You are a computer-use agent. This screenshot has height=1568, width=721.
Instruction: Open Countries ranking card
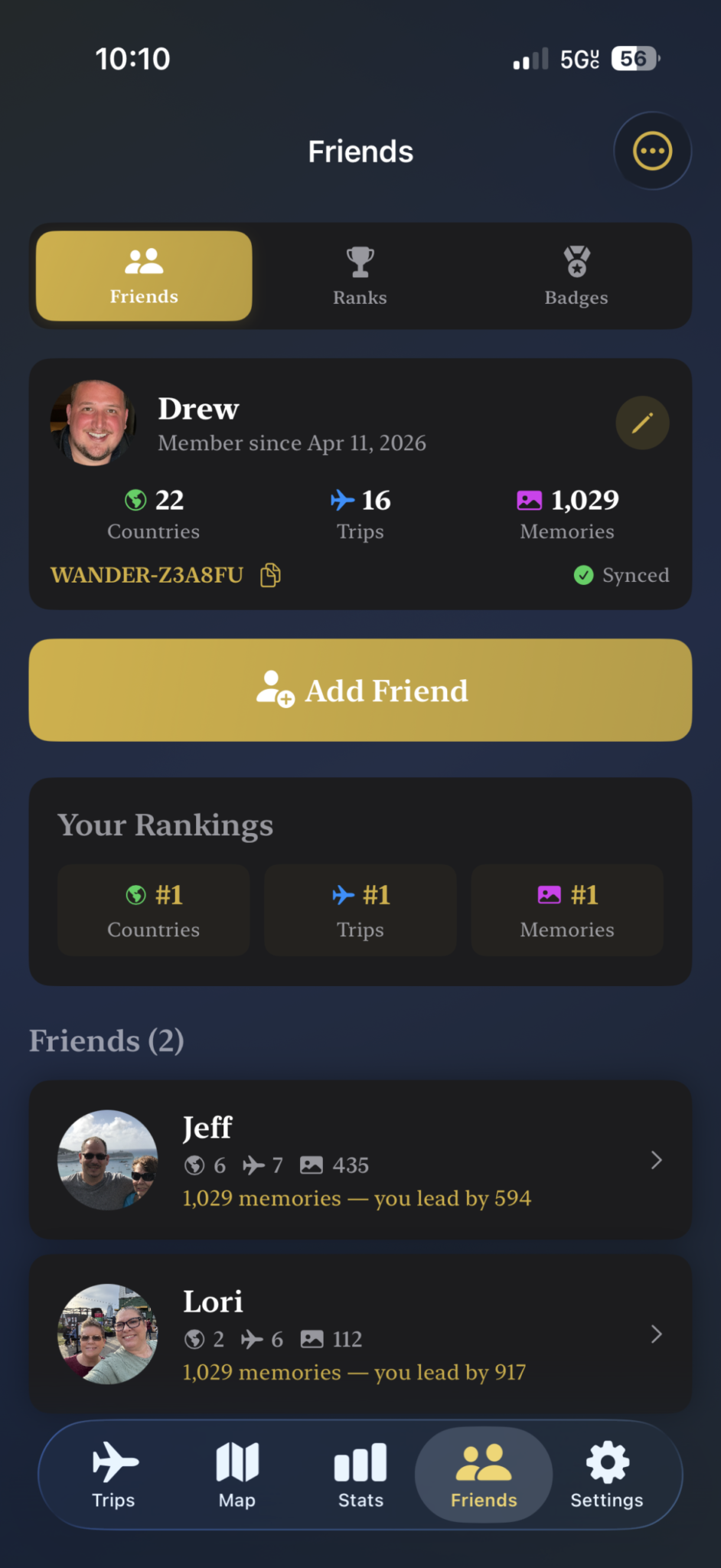click(153, 910)
